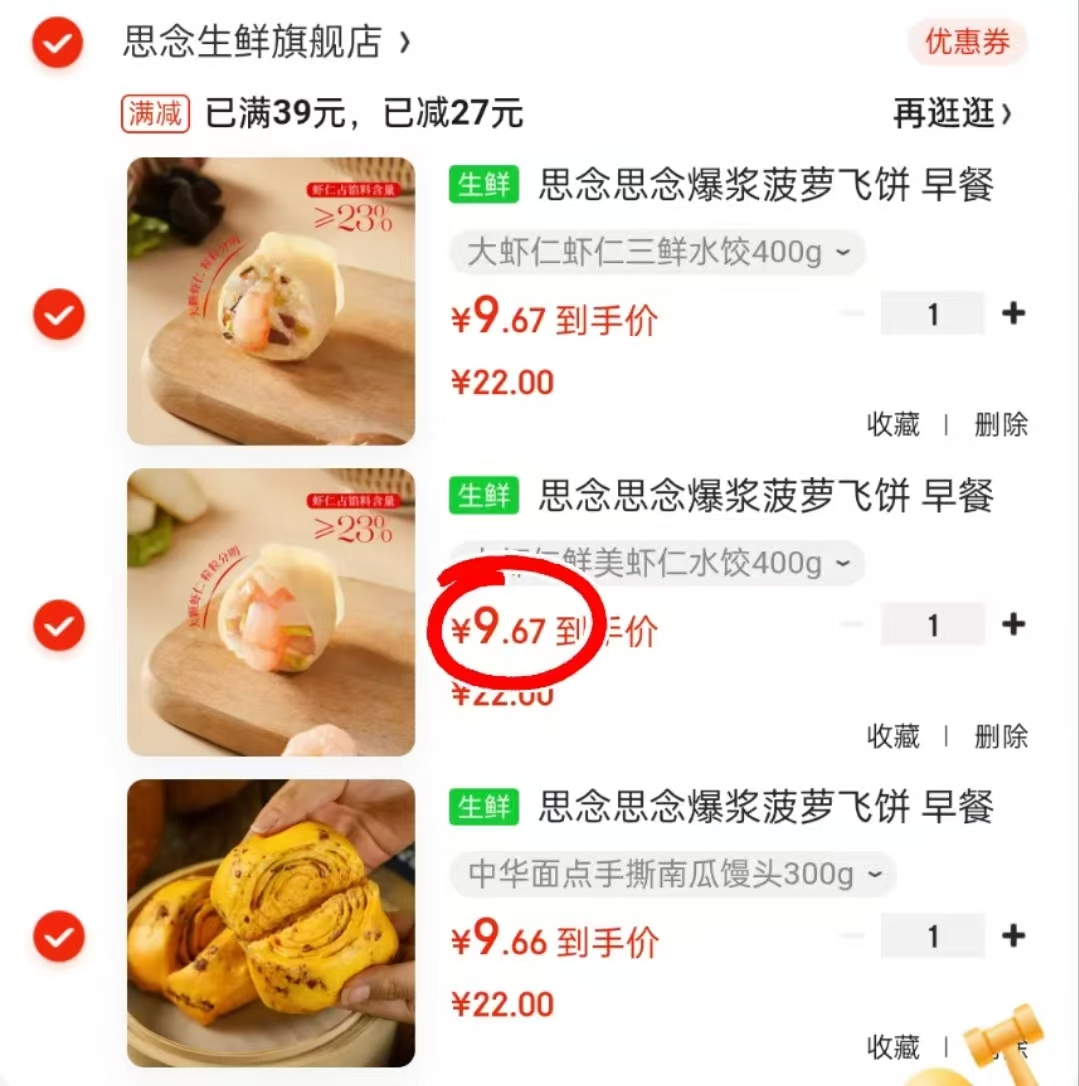This screenshot has height=1086, width=1079.
Task: Click 删除 to remove the pumpkin mantou item
Action: pyautogui.click(x=999, y=1048)
